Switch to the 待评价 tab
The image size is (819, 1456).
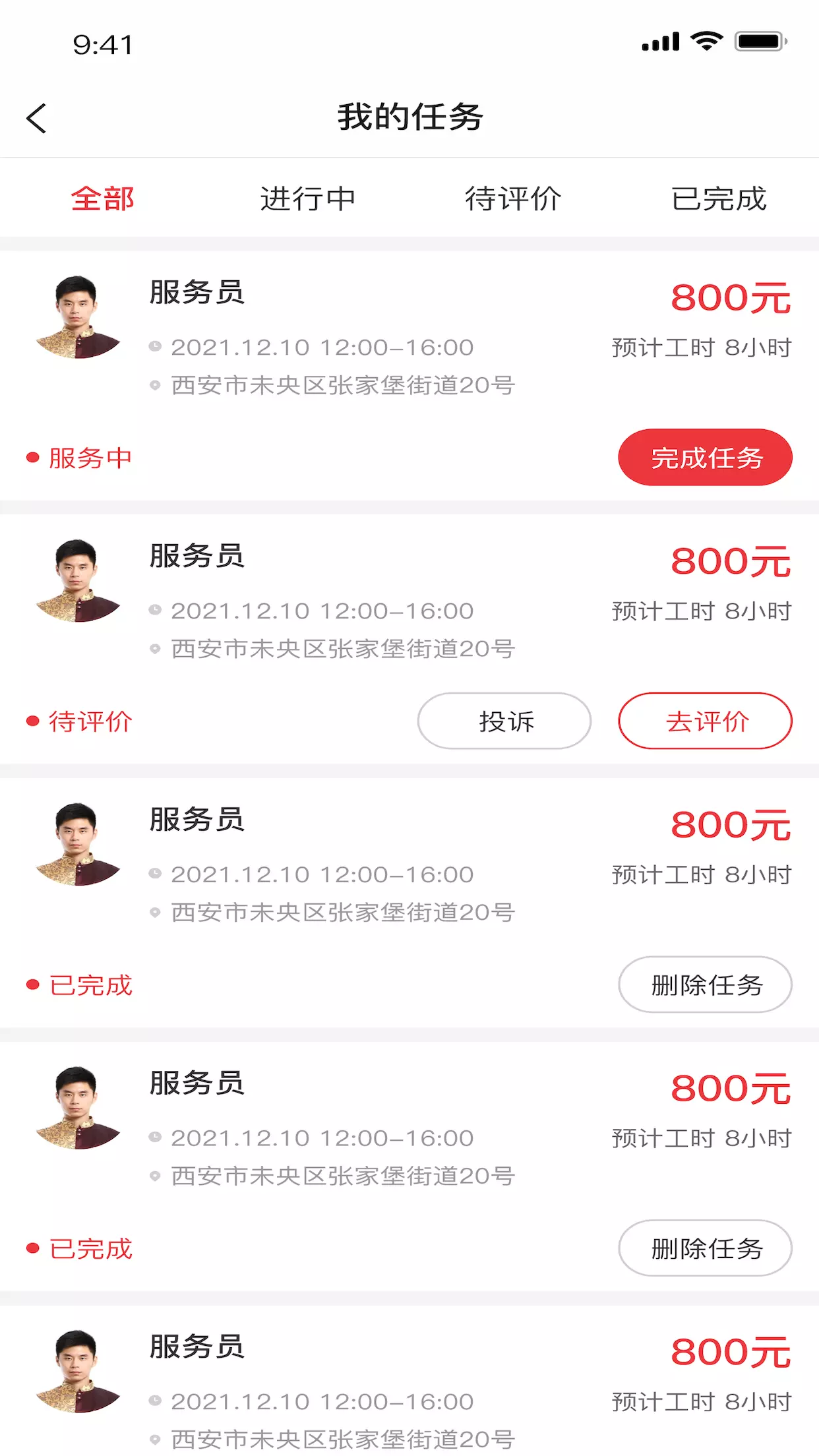(513, 198)
